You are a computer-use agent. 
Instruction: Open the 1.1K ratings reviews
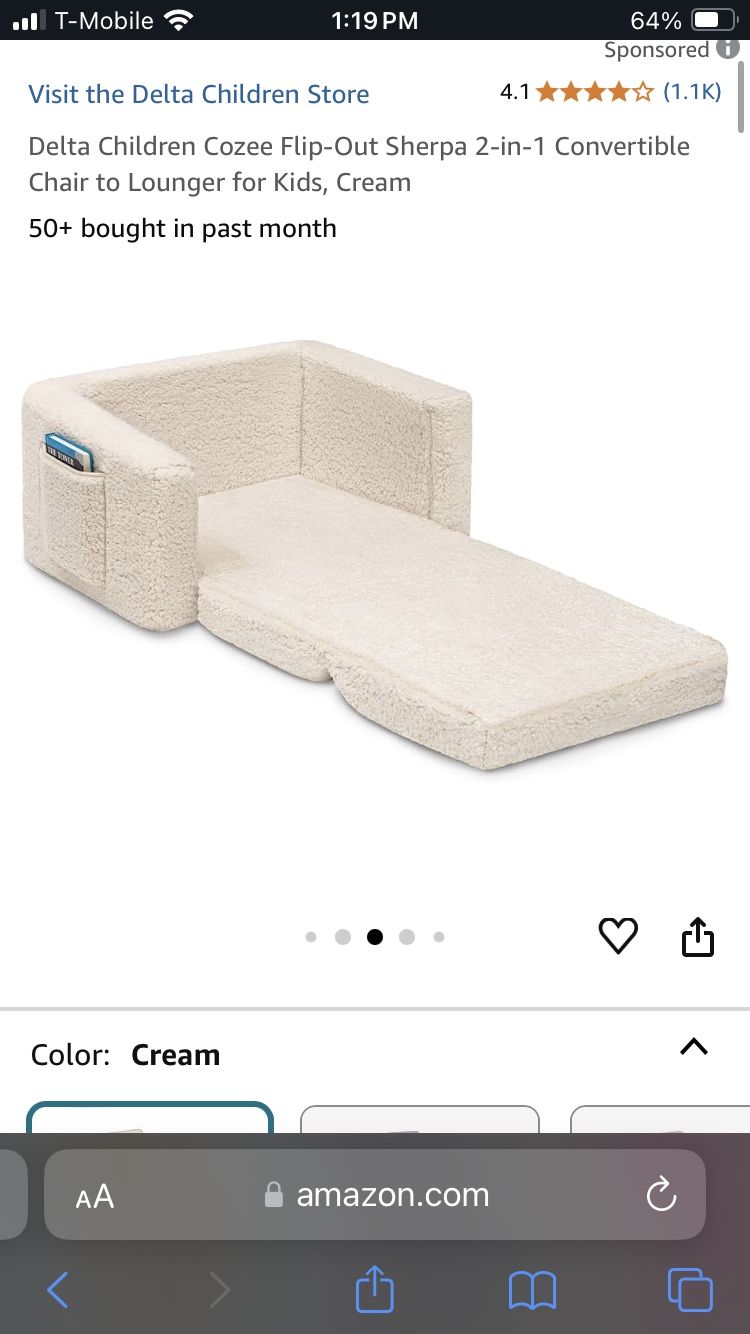688,92
